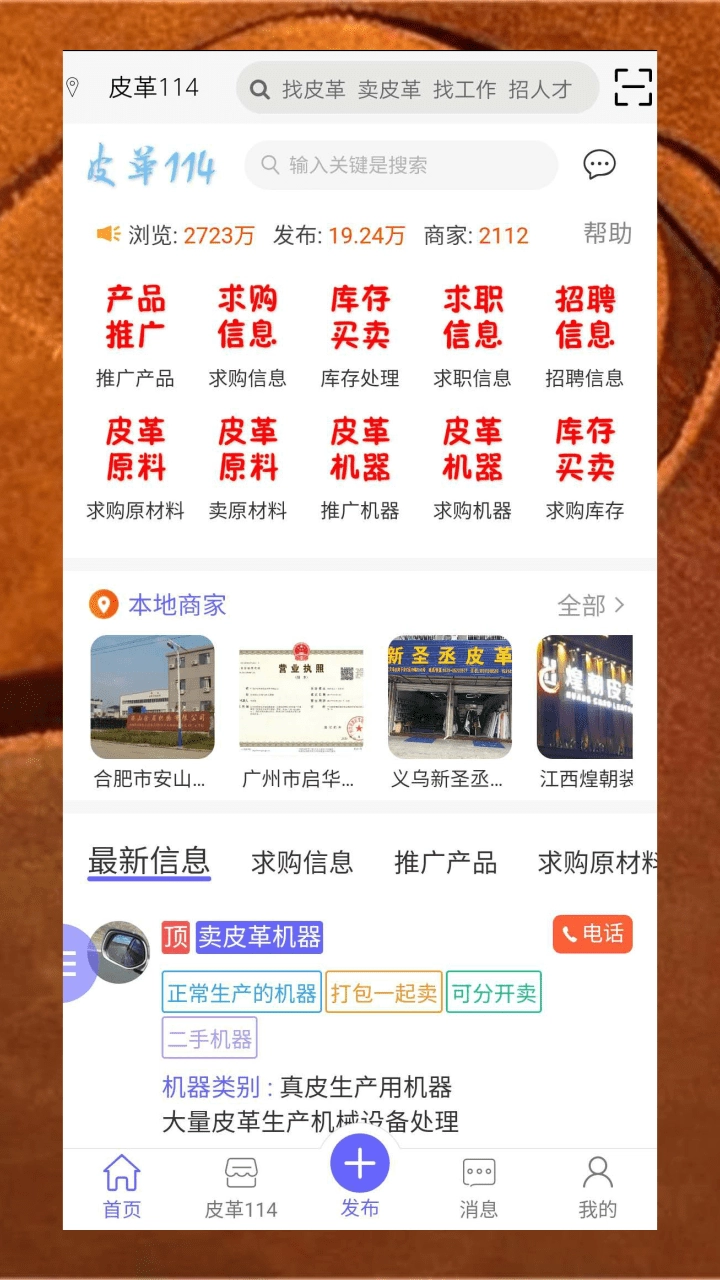Tap the orange 电话 call button
The height and width of the screenshot is (1280, 720).
click(592, 935)
